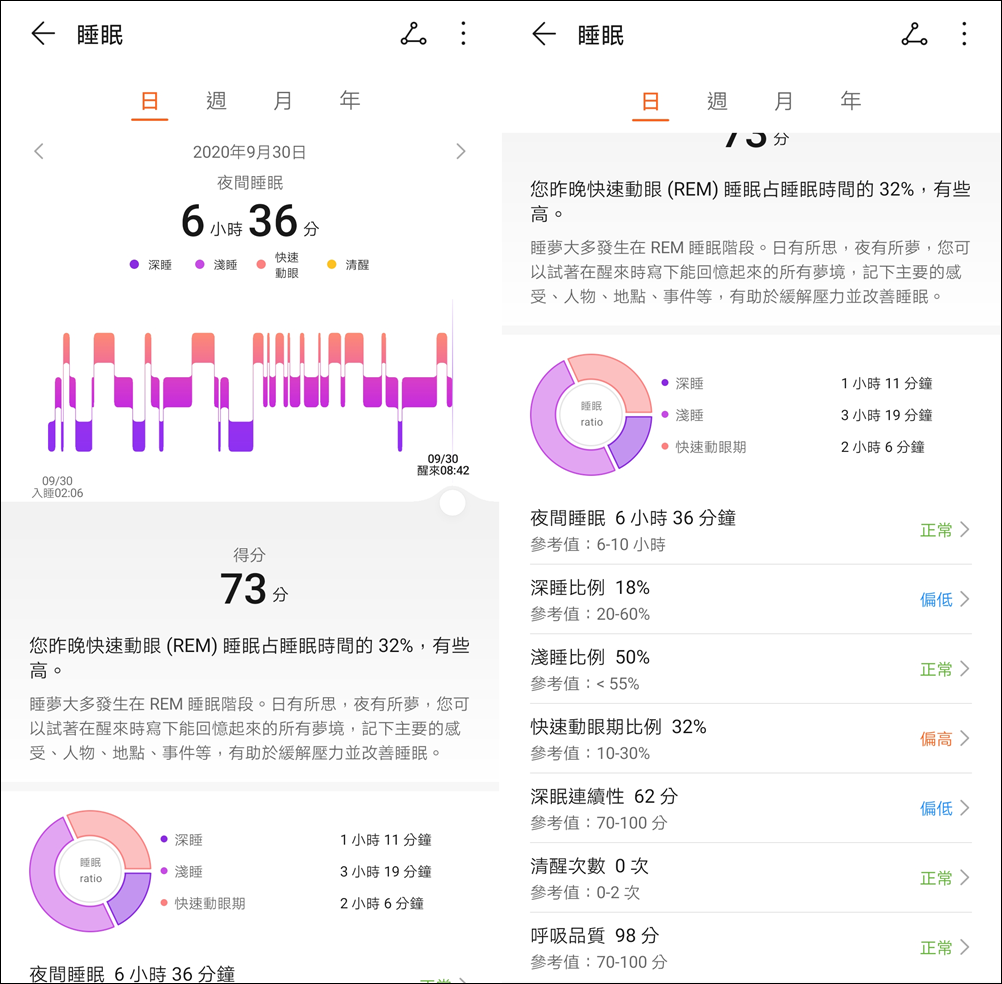Viewport: 1002px width, 984px height.
Task: Open 快速動眼期比例 32% details
Action: [x=750, y=739]
